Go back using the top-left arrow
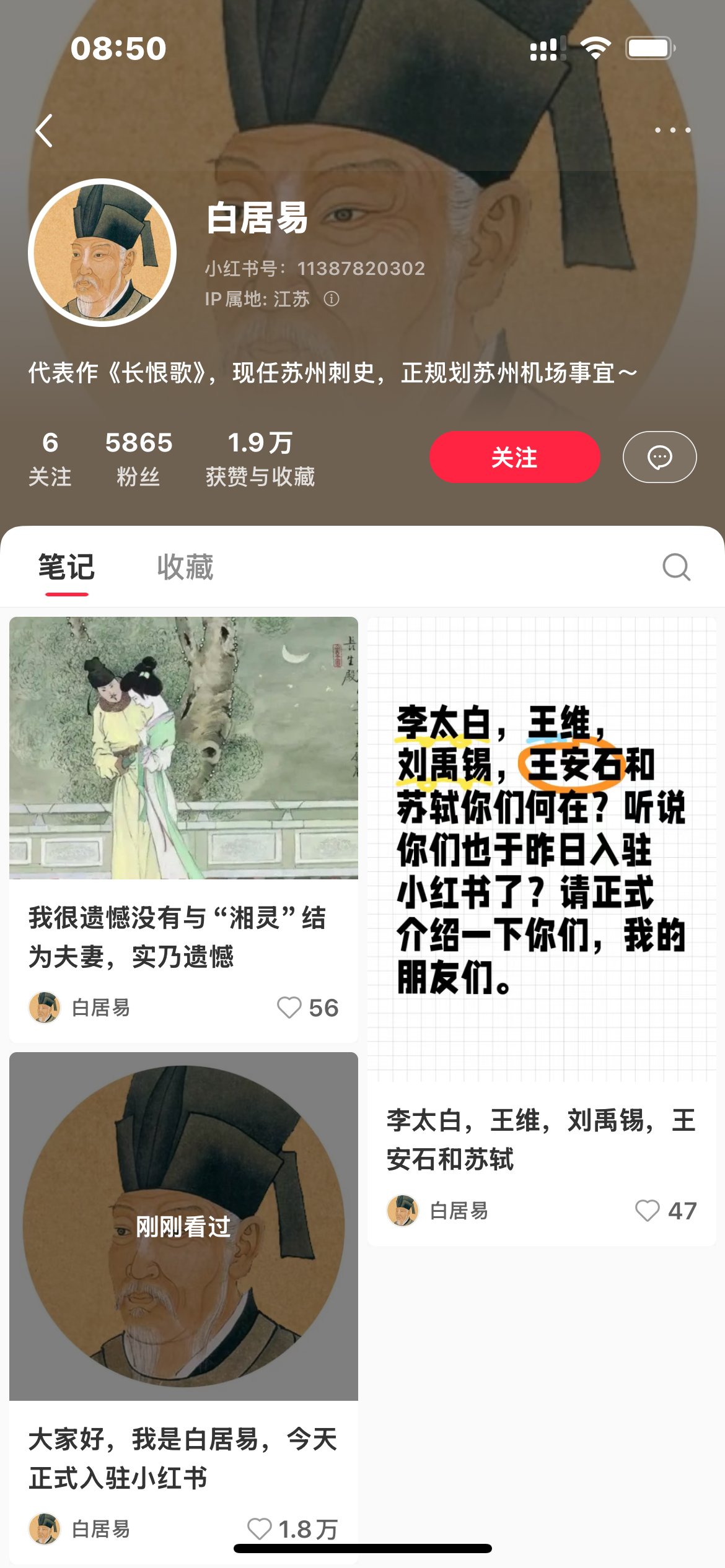The image size is (725, 1568). click(x=44, y=131)
